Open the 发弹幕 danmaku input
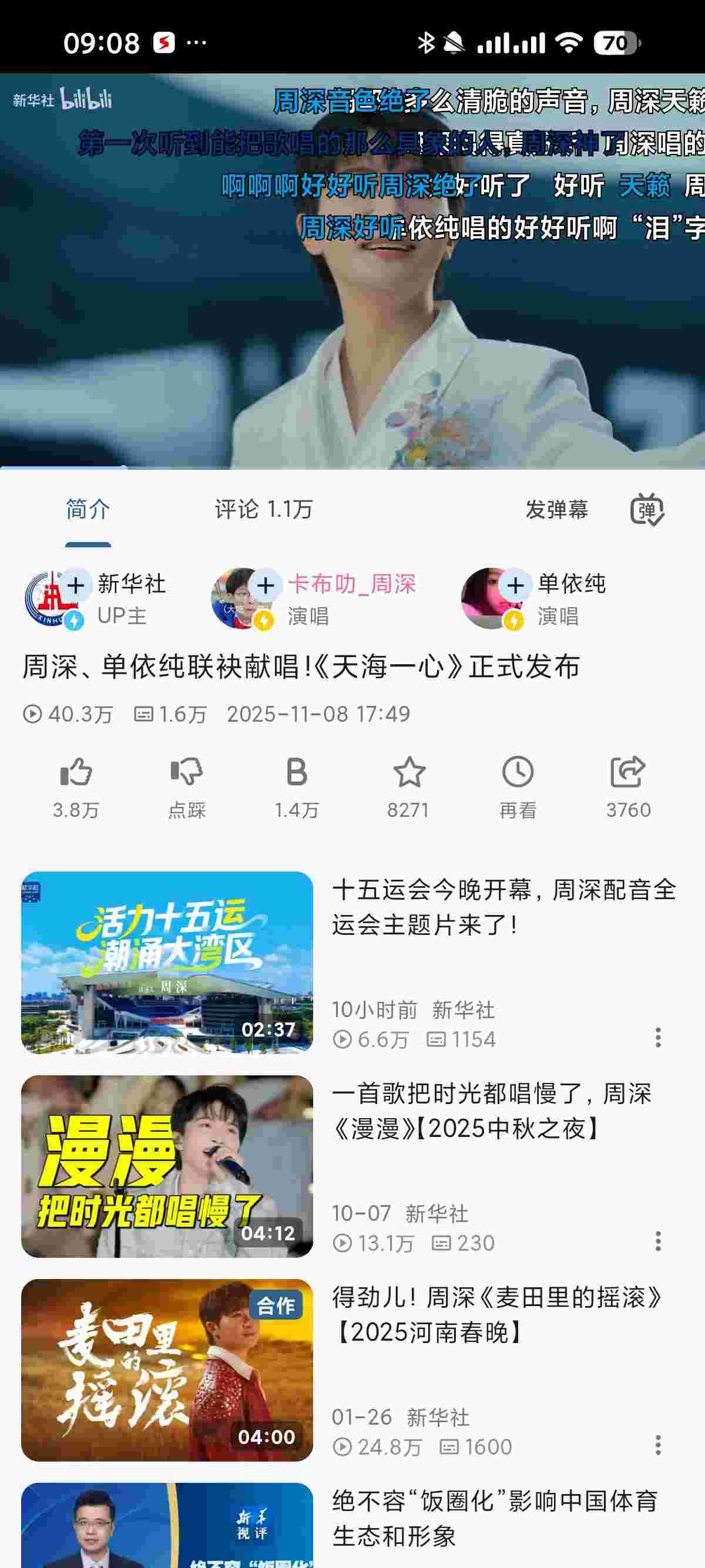Screen dimensions: 705x1568 [556, 509]
